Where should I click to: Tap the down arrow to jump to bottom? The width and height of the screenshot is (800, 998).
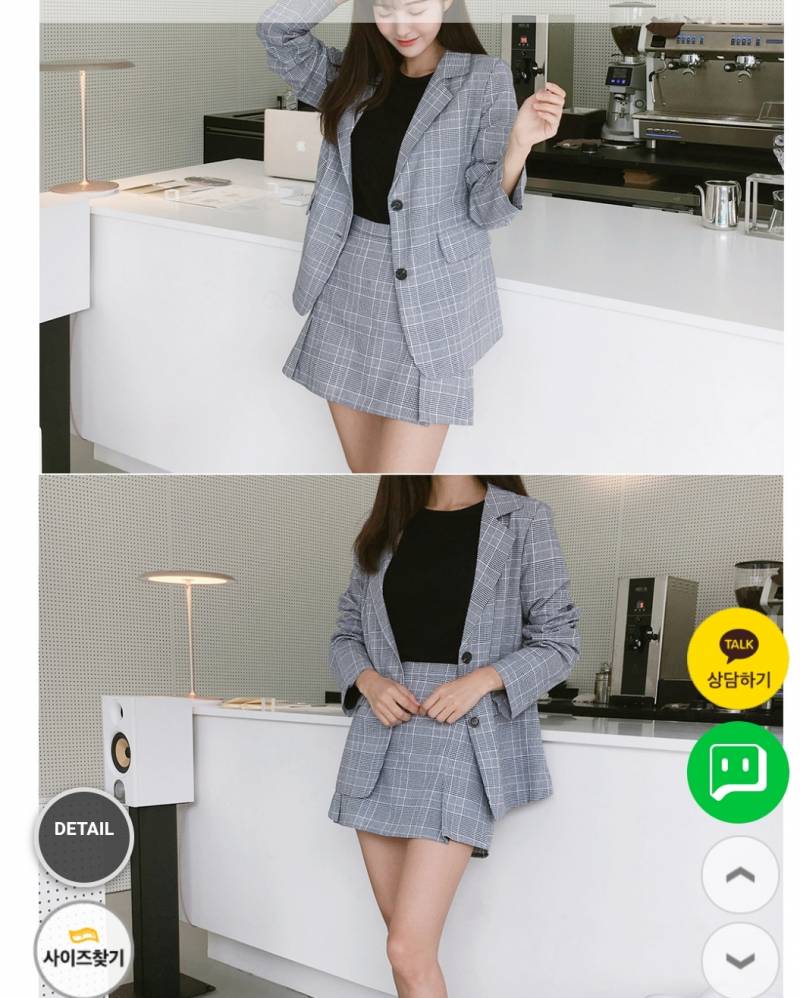[x=740, y=958]
